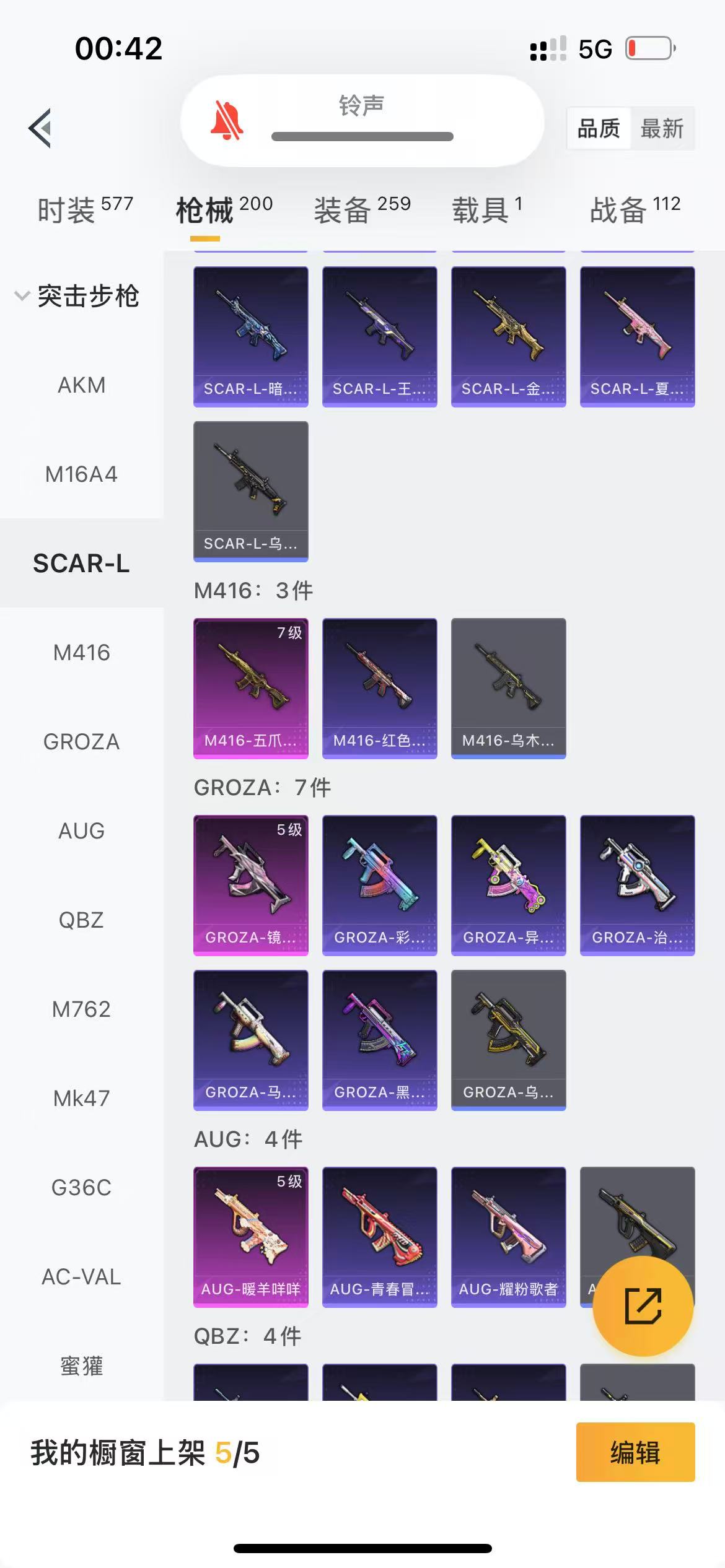View the AUG-暖羊咩咩 skin
Screen dimensions: 725x1568
[250, 1237]
